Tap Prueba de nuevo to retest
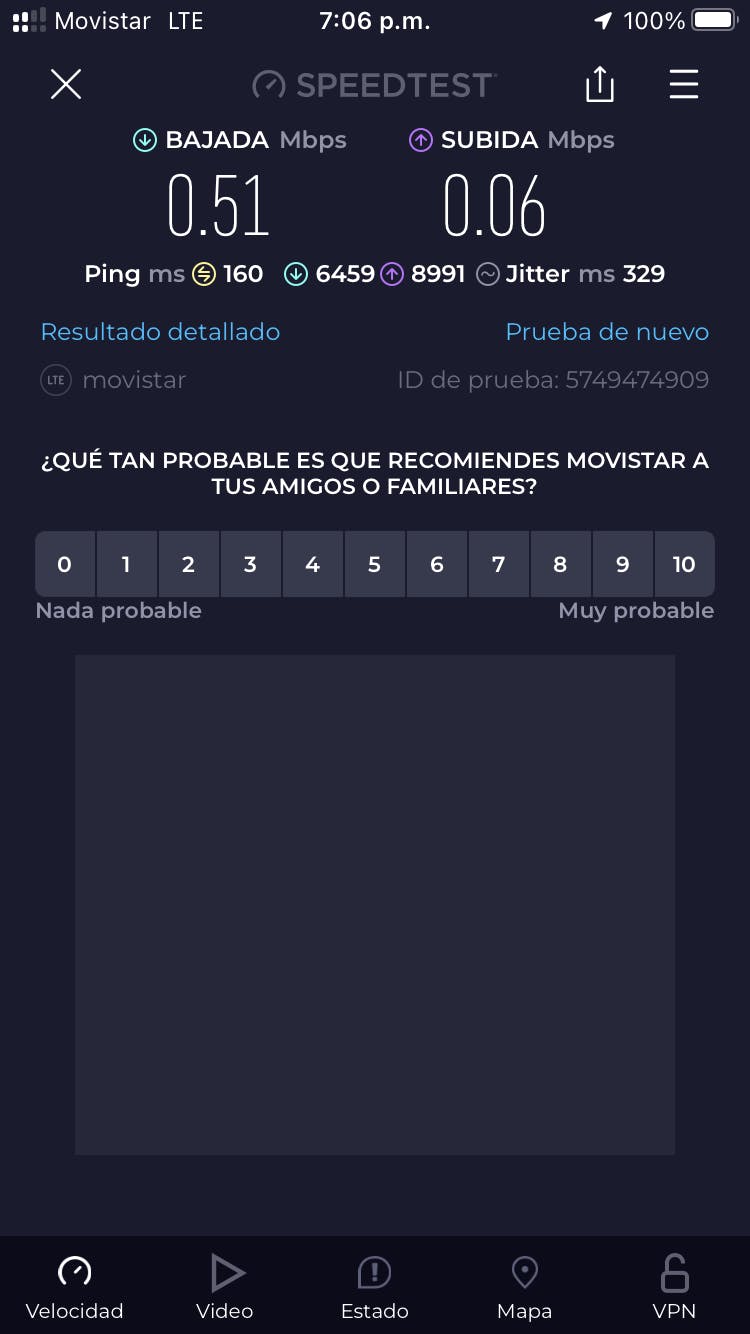This screenshot has height=1334, width=750. click(607, 332)
